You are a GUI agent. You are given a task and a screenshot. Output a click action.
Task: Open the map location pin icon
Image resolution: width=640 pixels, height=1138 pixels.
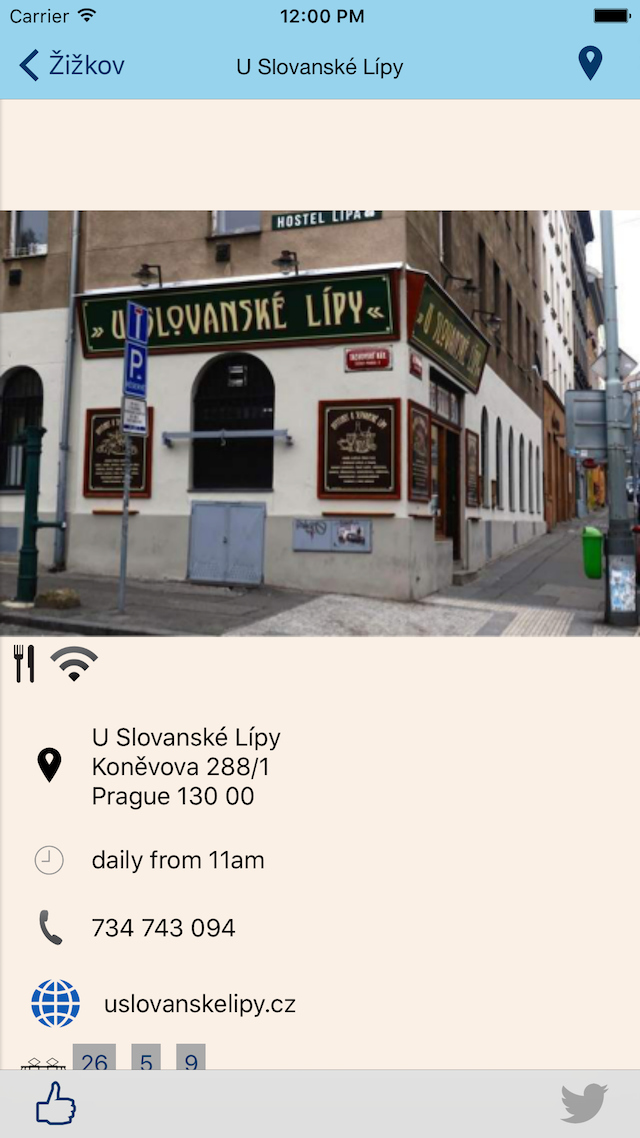(590, 64)
